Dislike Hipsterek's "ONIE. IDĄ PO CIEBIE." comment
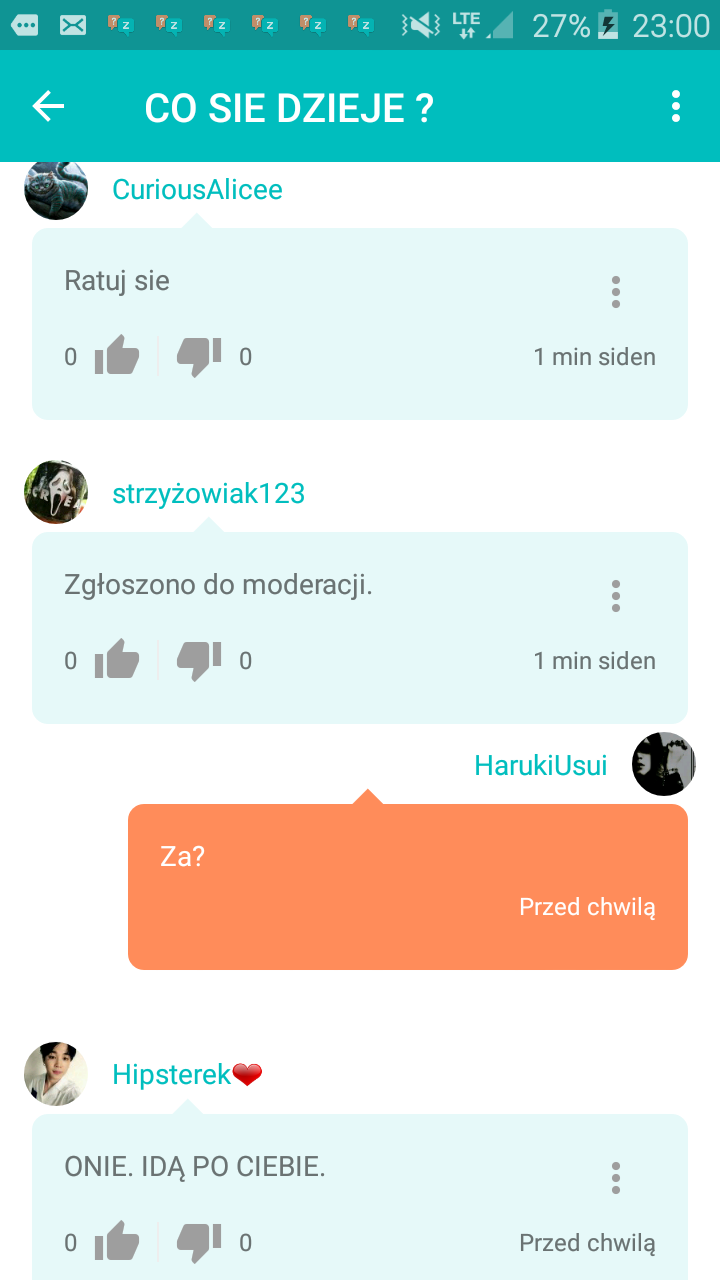The width and height of the screenshot is (720, 1280). (199, 1242)
